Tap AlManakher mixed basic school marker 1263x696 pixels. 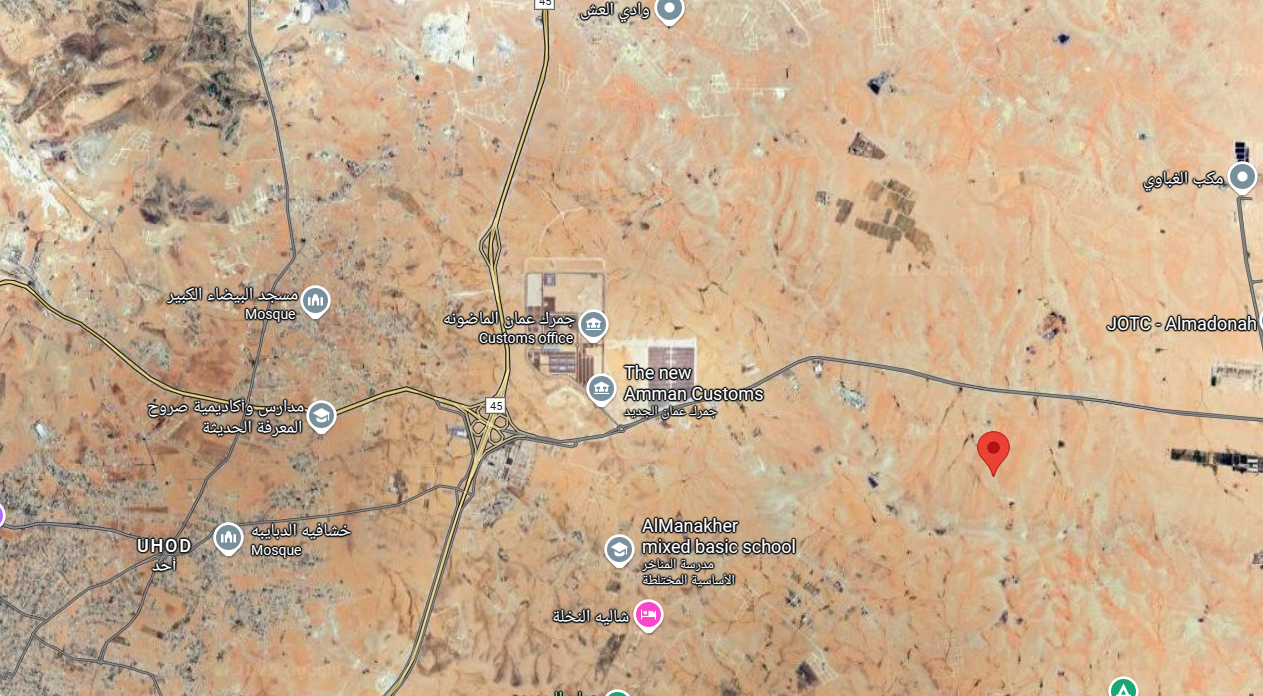click(619, 549)
